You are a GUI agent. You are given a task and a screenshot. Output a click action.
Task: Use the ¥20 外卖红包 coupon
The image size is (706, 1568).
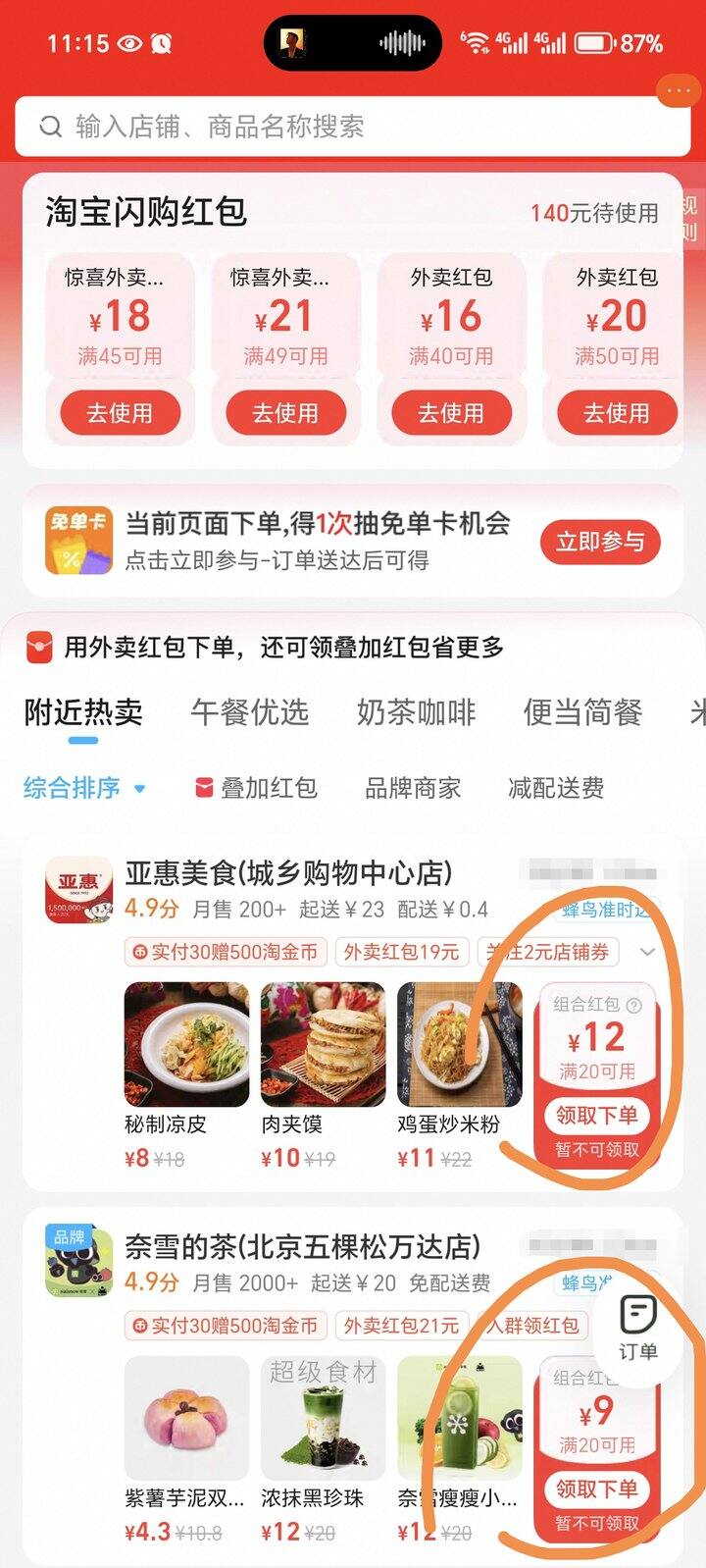click(x=616, y=413)
